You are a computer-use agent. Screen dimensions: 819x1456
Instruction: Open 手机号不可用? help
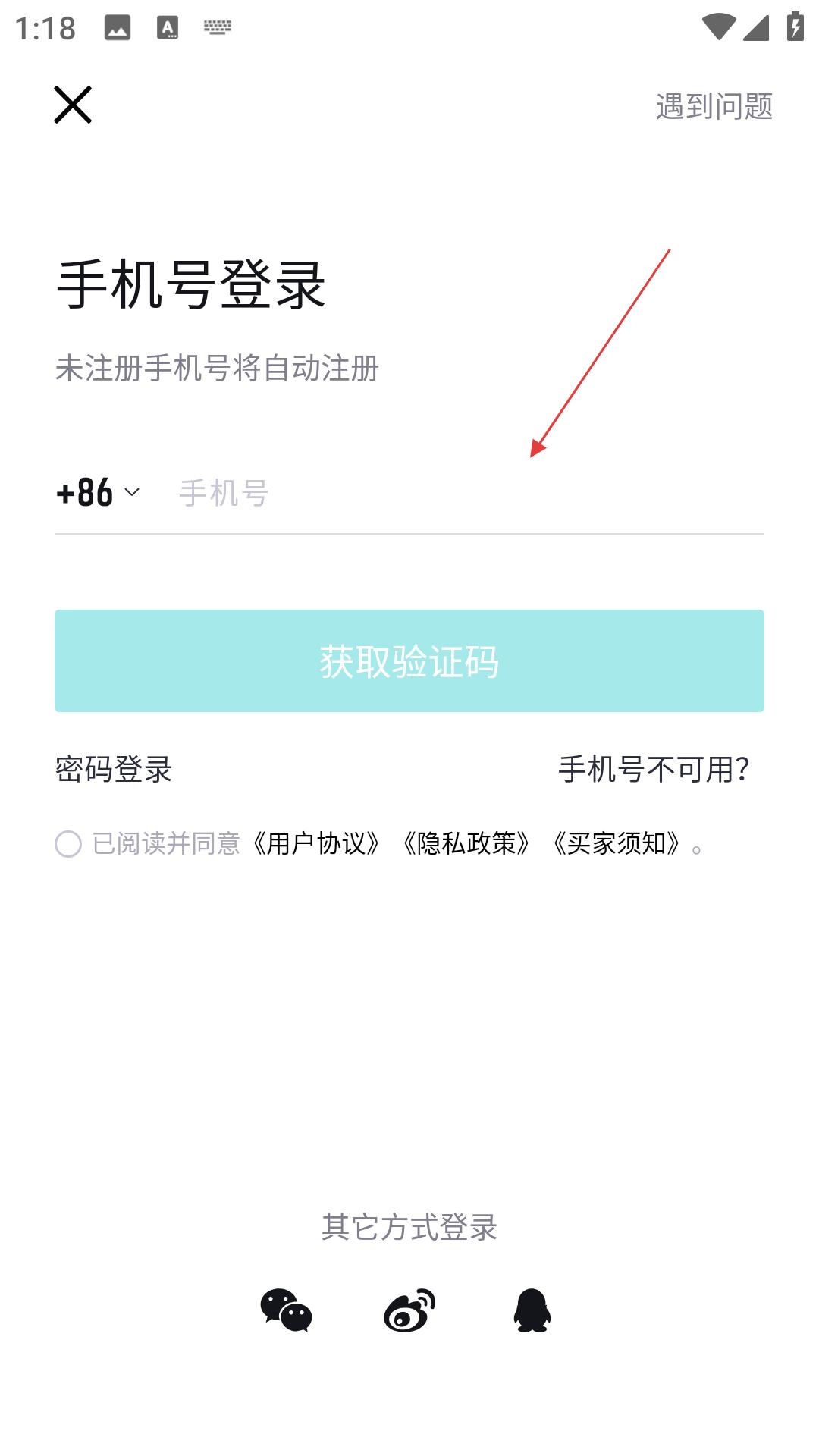click(654, 769)
